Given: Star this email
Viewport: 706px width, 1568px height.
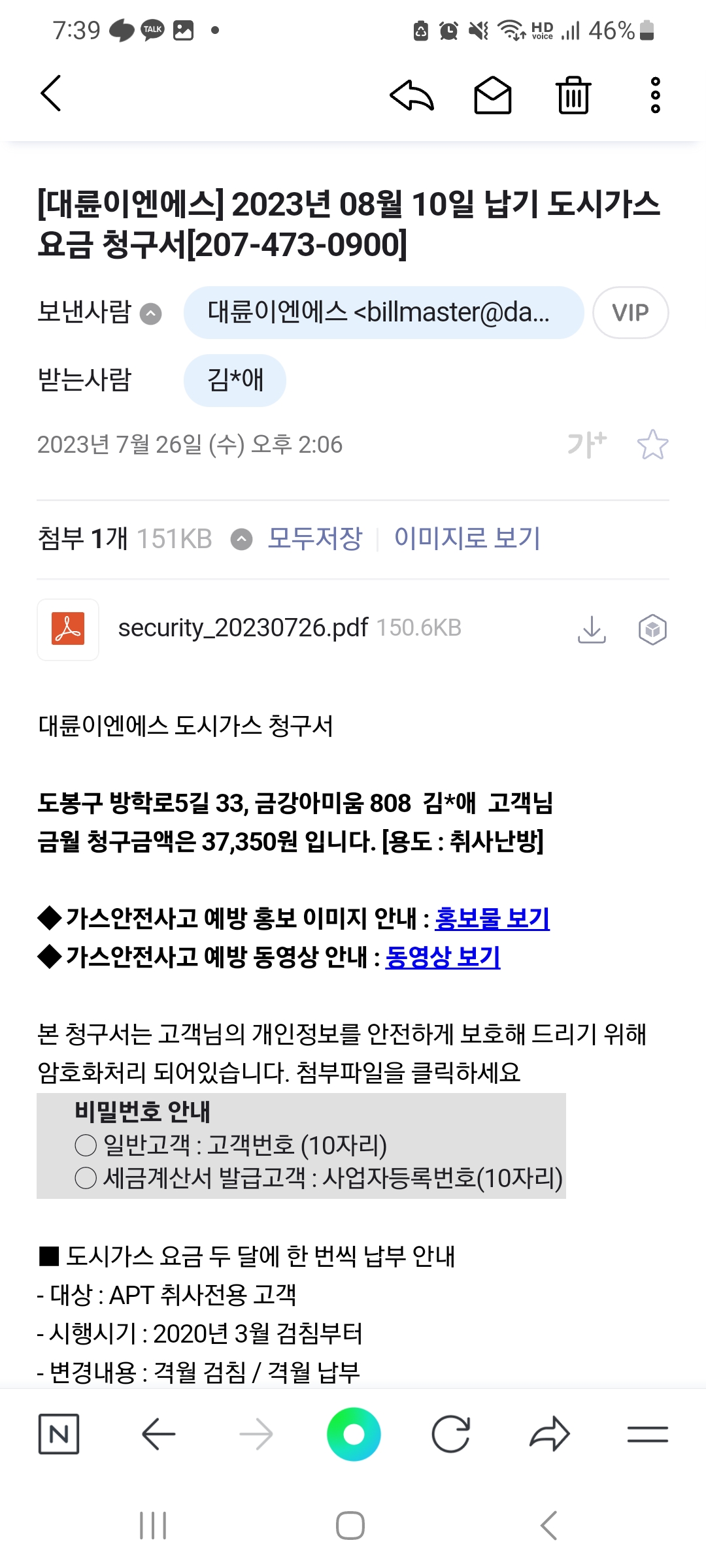Looking at the screenshot, I should [x=652, y=445].
